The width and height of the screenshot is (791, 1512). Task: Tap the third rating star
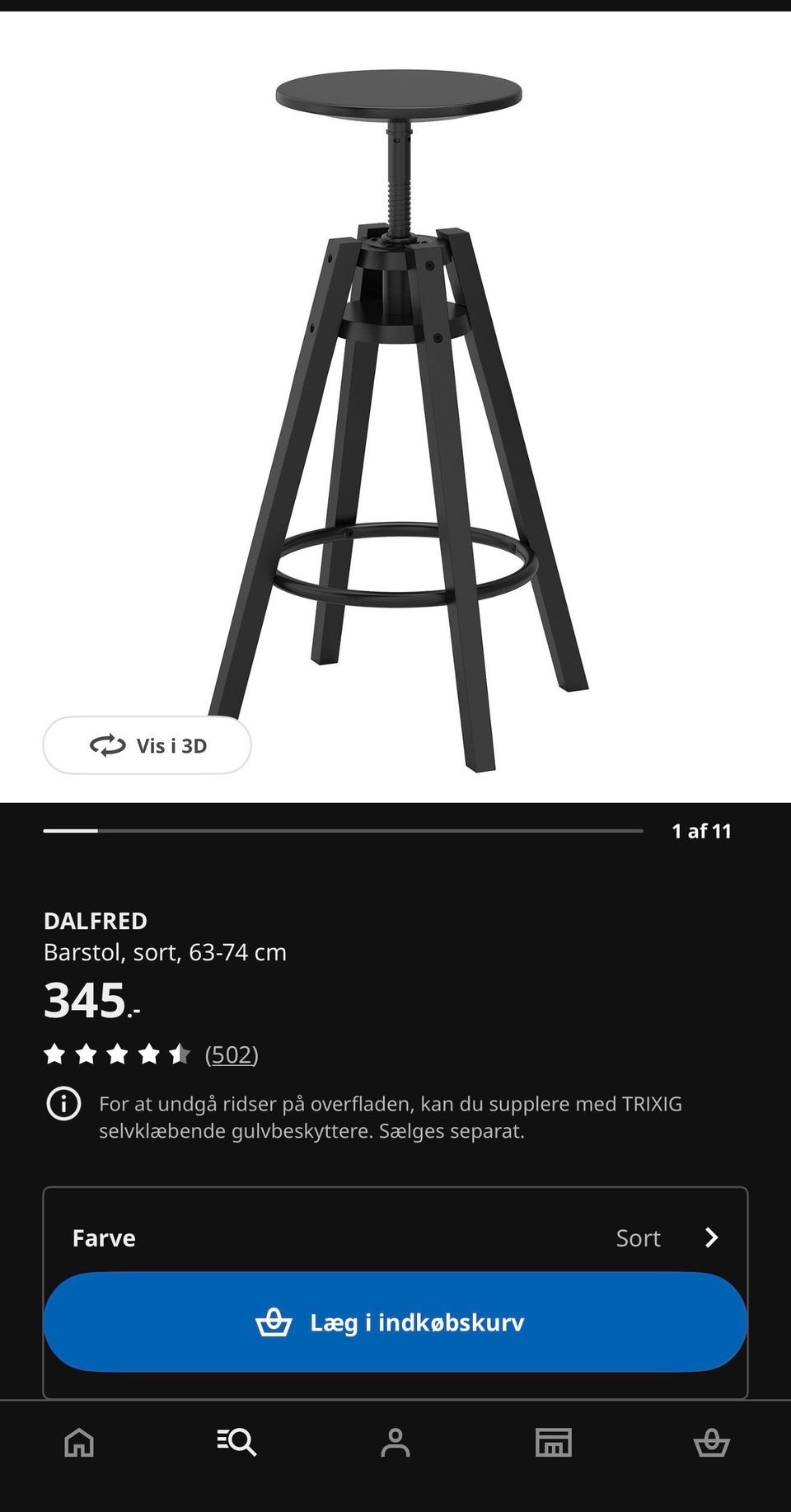click(x=119, y=1053)
